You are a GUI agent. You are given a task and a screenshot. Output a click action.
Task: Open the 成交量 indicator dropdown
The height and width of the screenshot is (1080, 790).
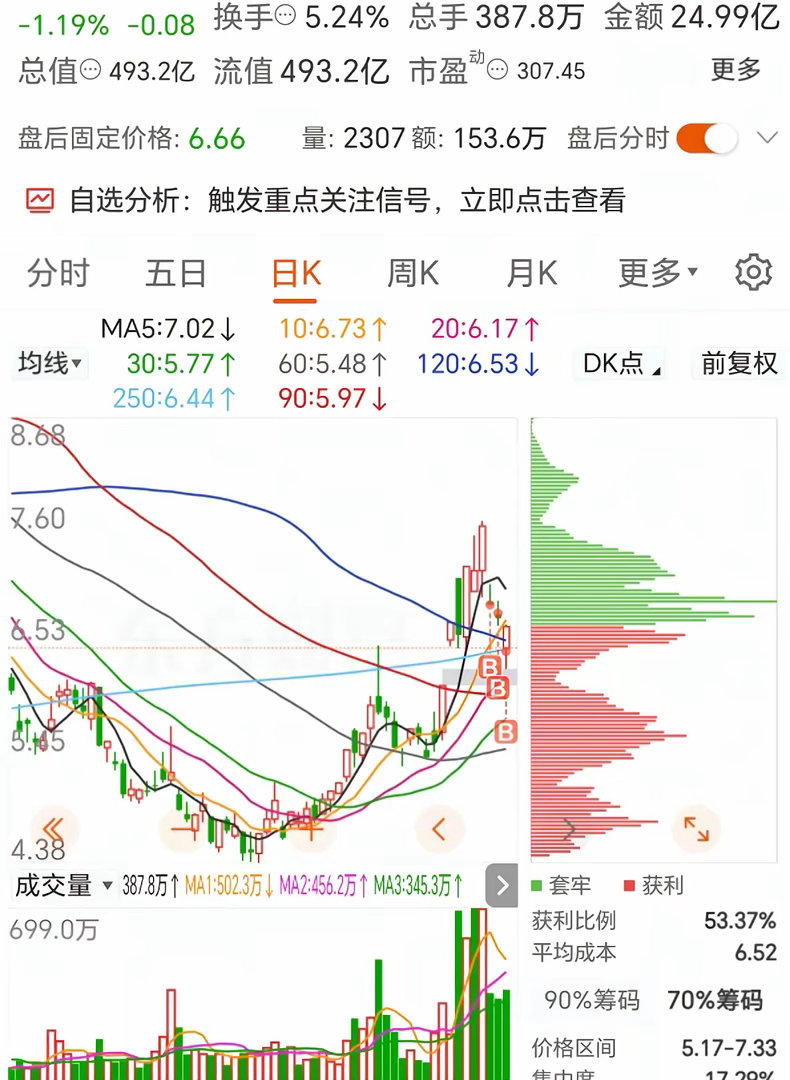click(63, 885)
